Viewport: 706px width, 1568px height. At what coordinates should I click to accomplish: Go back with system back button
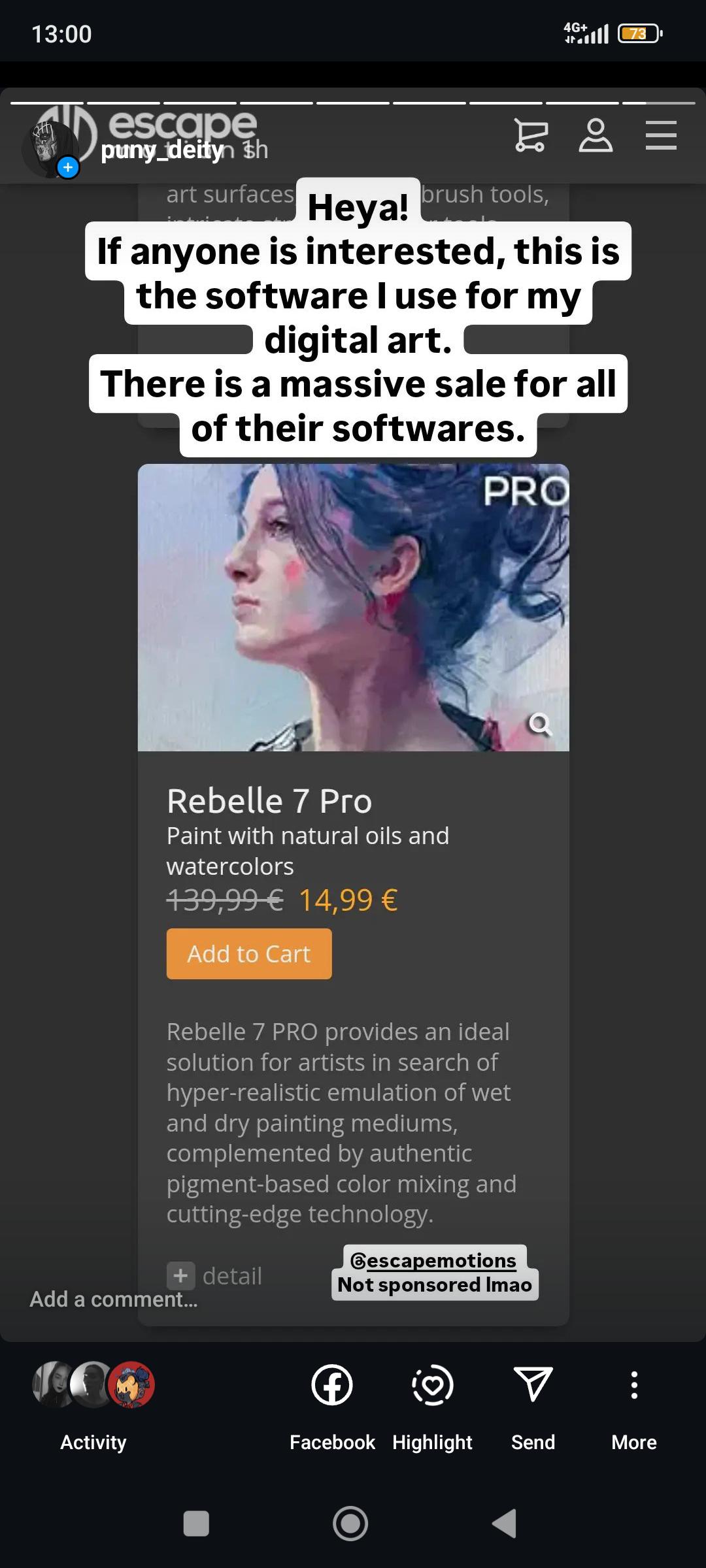[504, 1524]
